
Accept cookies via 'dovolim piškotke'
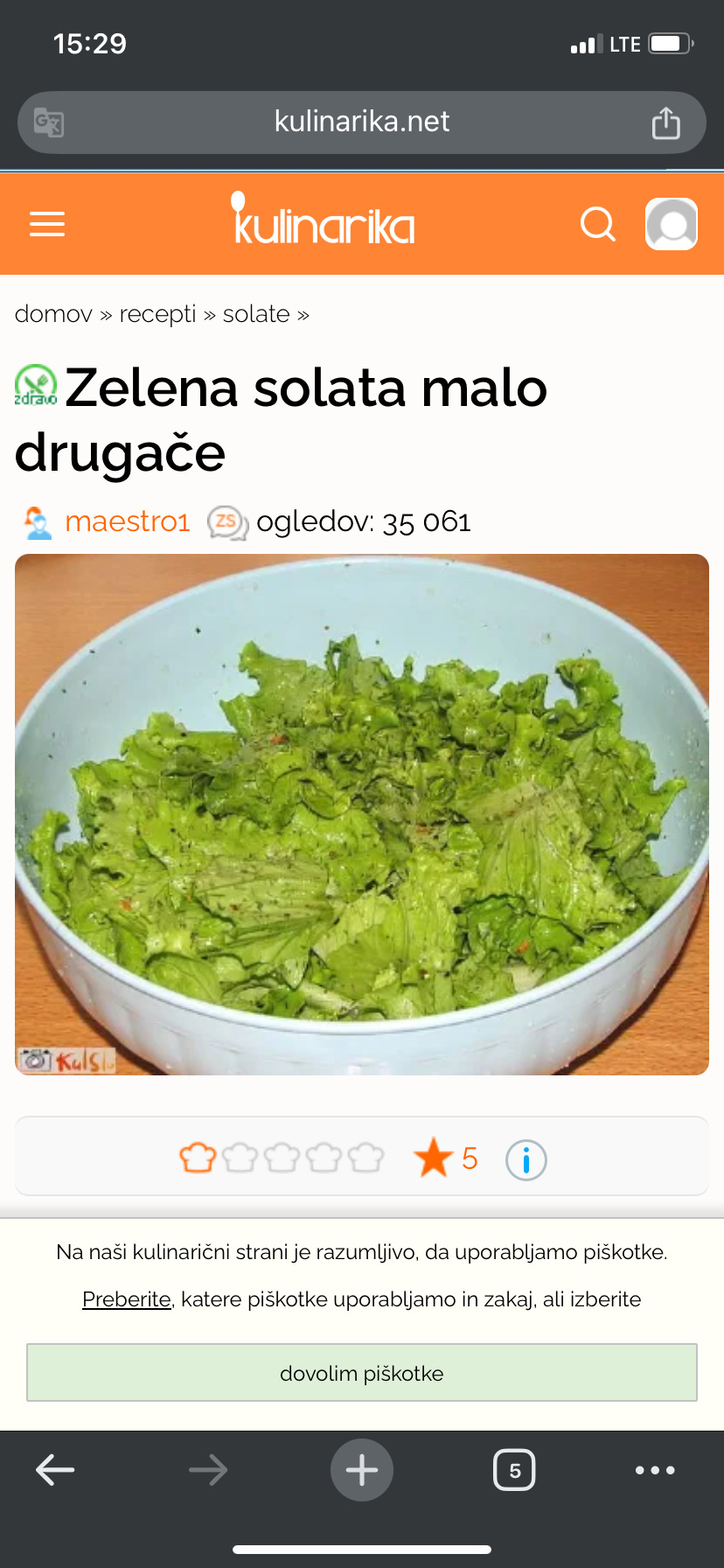pyautogui.click(x=362, y=1373)
